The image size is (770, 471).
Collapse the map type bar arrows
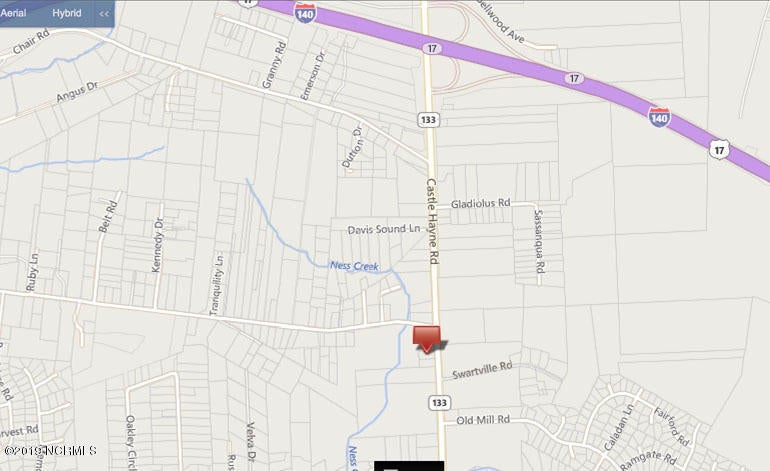tap(104, 14)
